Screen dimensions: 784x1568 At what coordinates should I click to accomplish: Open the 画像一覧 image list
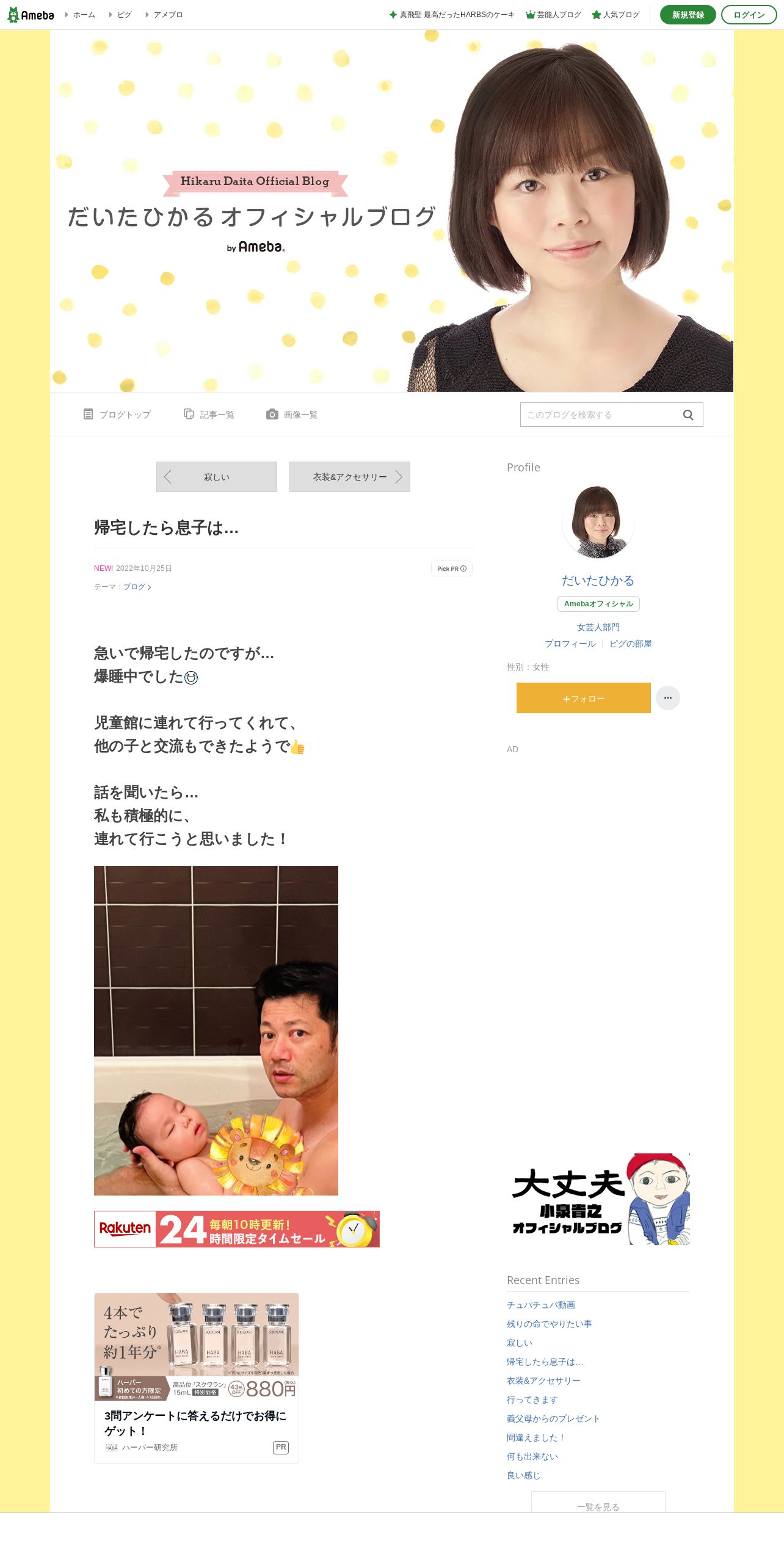[x=292, y=415]
